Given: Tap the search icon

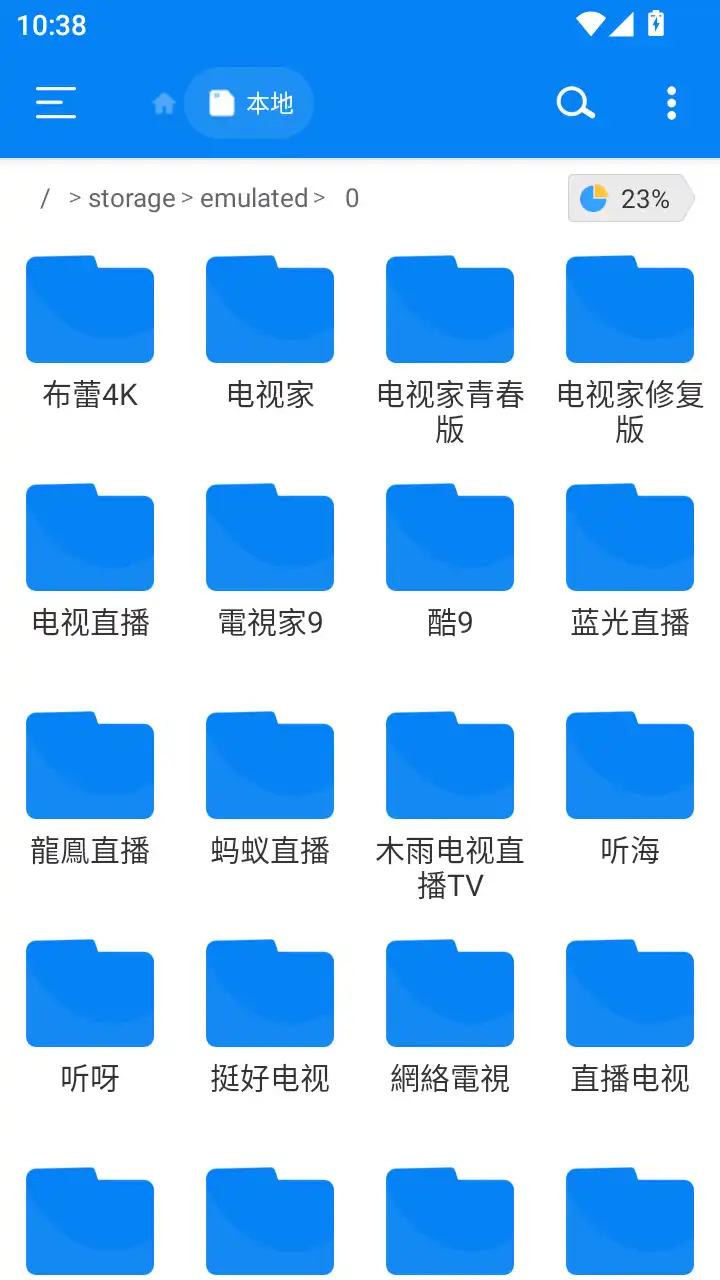Looking at the screenshot, I should (x=575, y=102).
